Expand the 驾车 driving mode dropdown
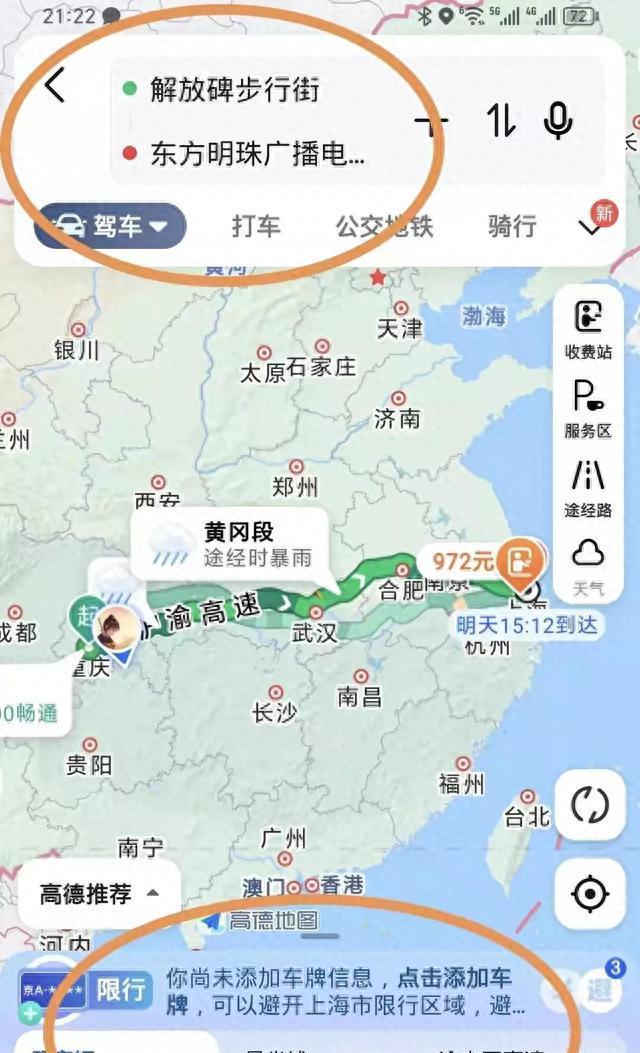 point(111,226)
